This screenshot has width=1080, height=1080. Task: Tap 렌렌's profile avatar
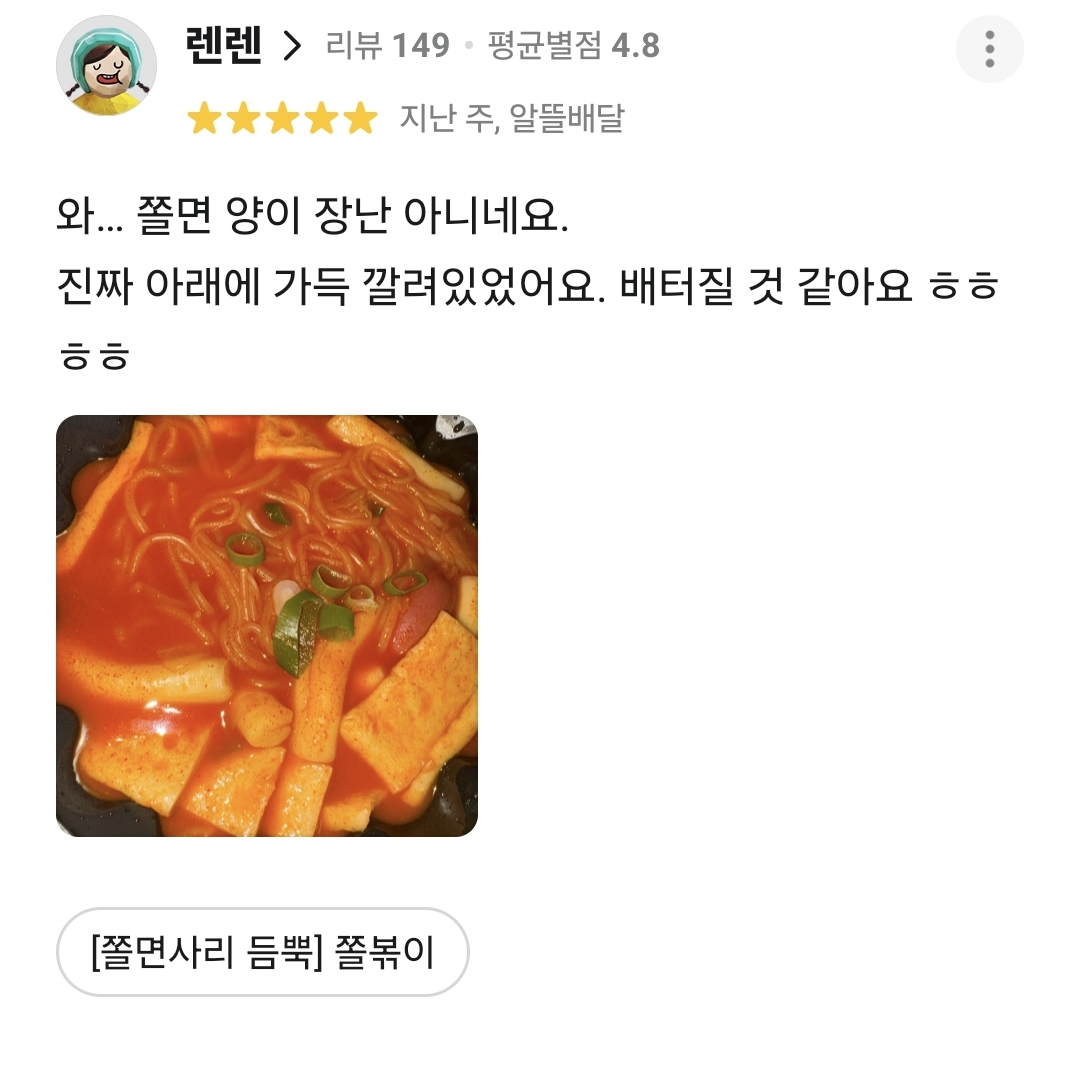point(106,66)
